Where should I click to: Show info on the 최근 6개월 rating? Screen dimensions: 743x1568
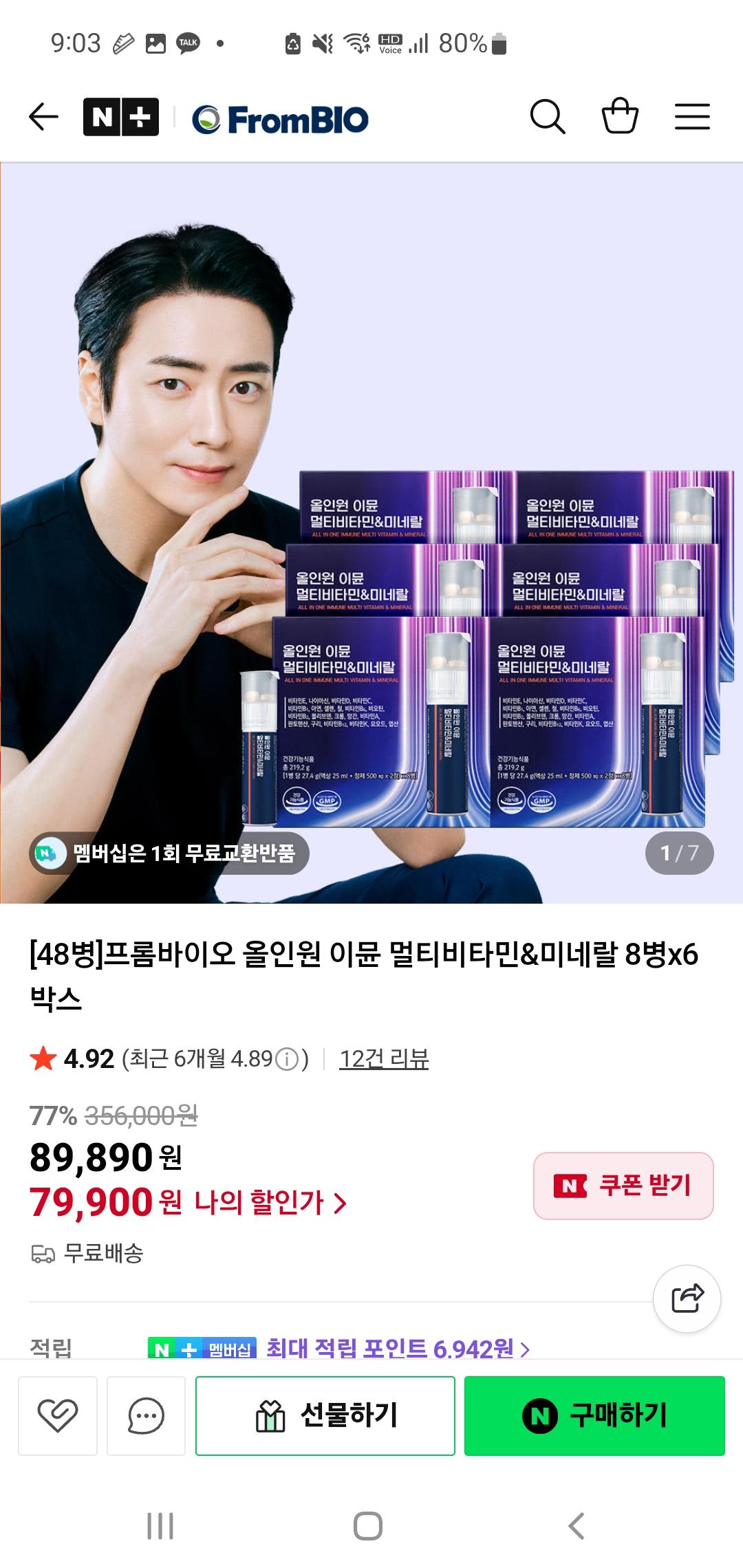click(x=287, y=1059)
